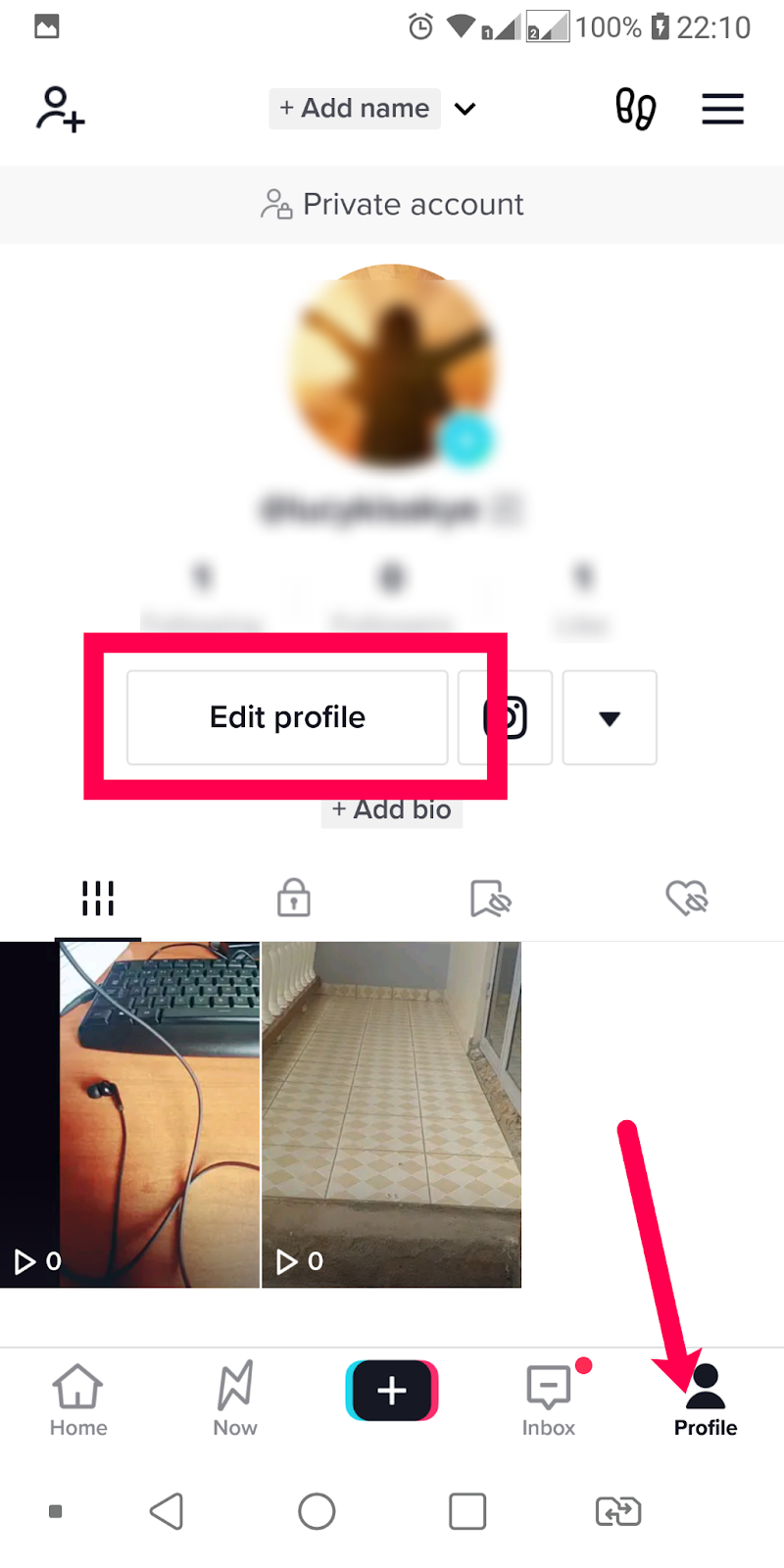The width and height of the screenshot is (784, 1568).
Task: Expand the account switcher chevron
Action: pyautogui.click(x=465, y=109)
